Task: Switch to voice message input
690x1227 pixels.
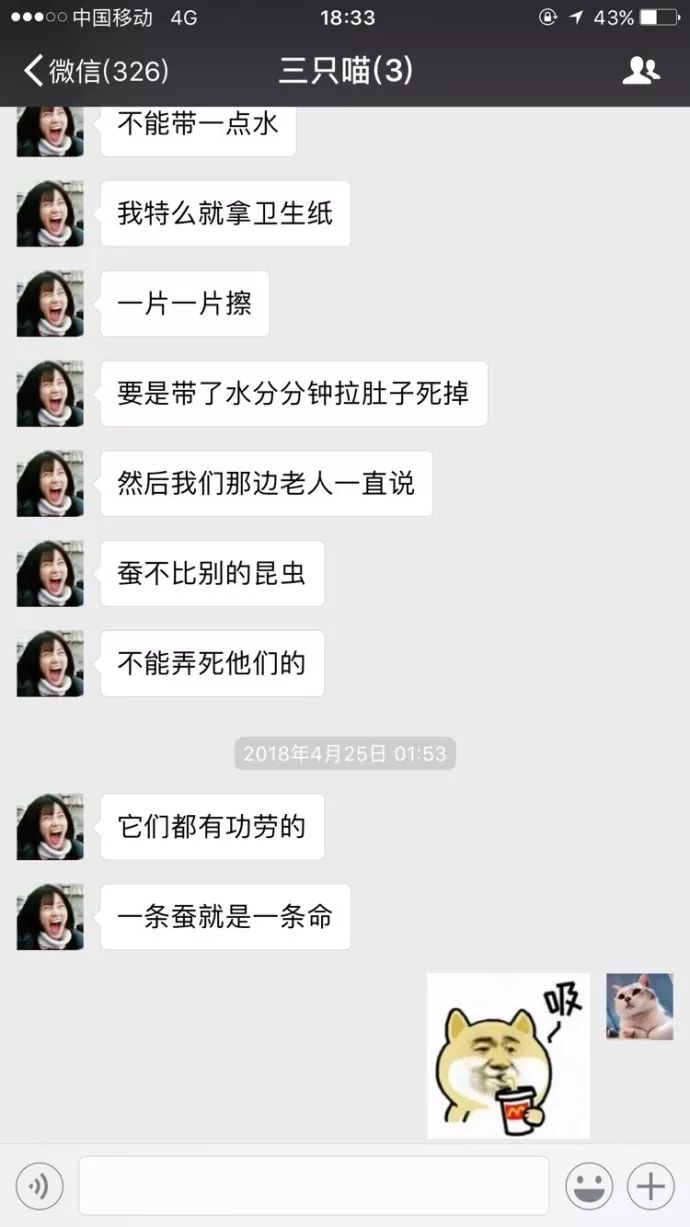Action: pyautogui.click(x=39, y=1186)
